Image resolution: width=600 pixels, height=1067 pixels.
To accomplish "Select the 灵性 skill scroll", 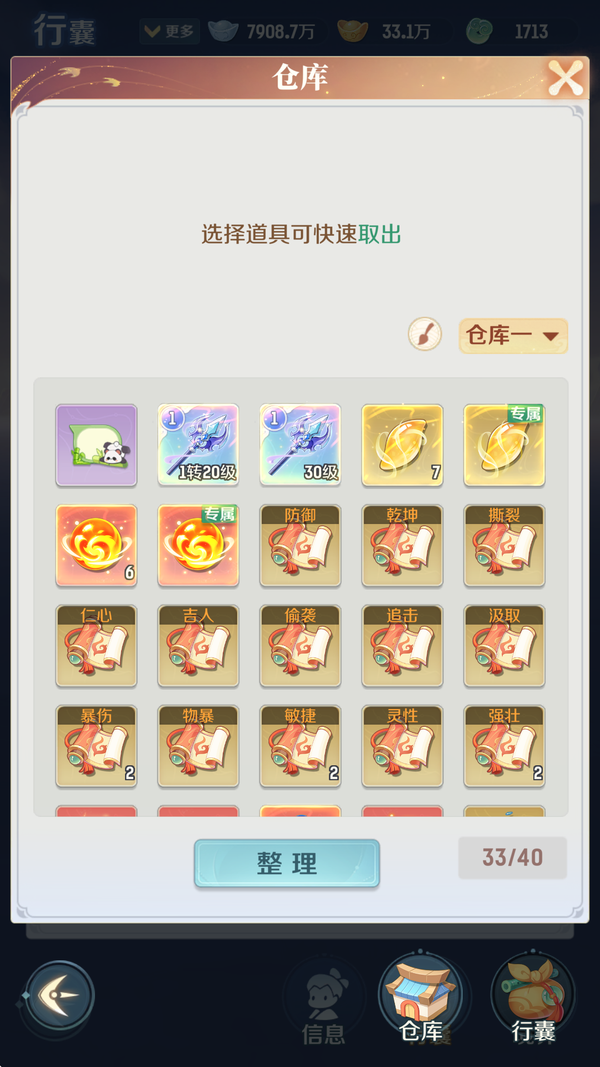I will click(402, 745).
